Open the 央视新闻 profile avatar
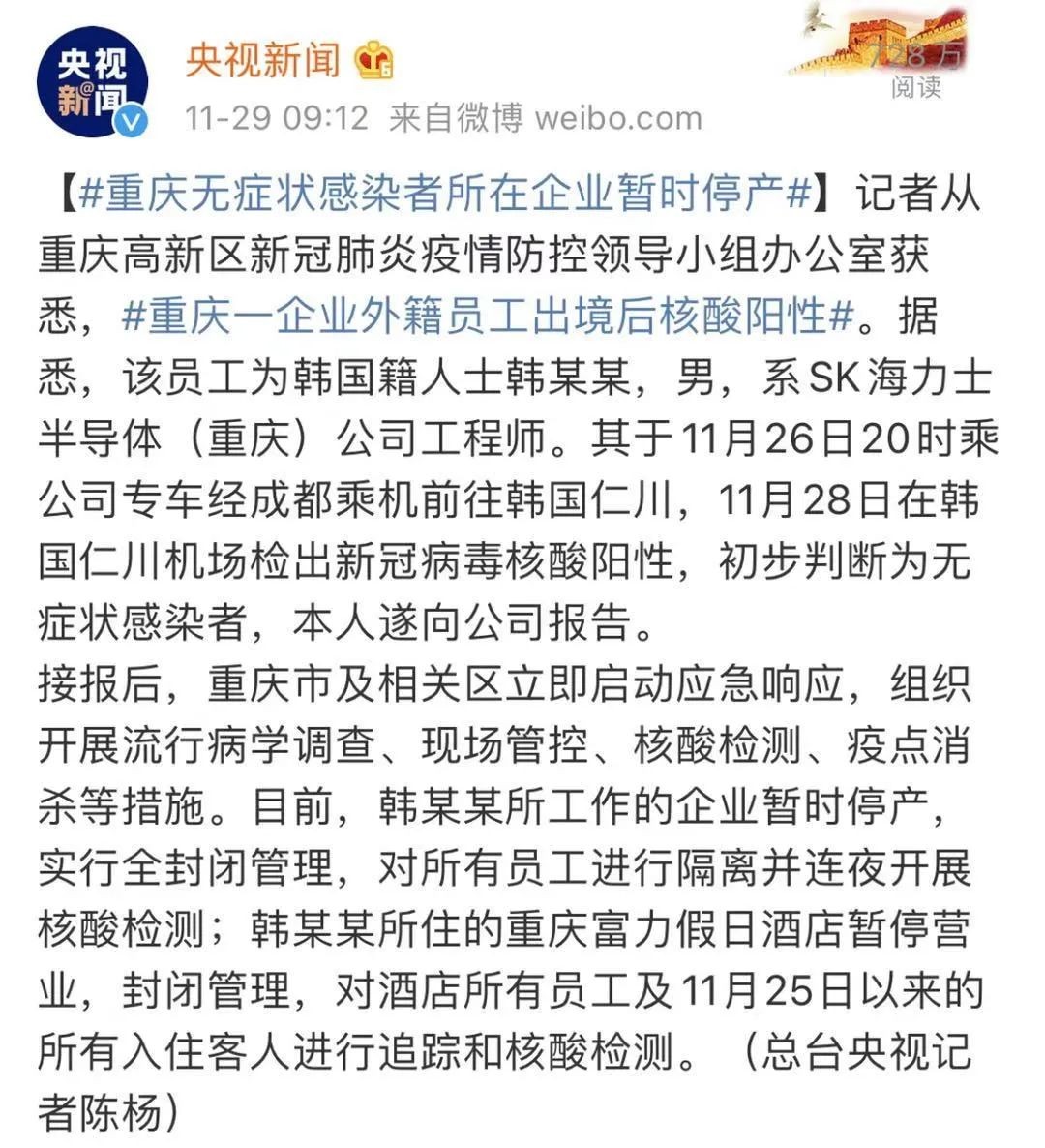1045x1148 pixels. tap(94, 80)
